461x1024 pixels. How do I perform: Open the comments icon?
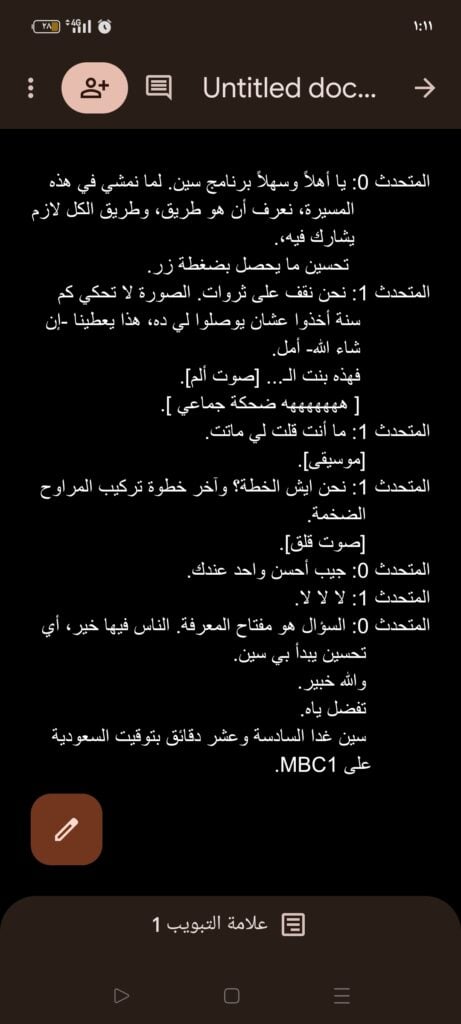click(159, 88)
